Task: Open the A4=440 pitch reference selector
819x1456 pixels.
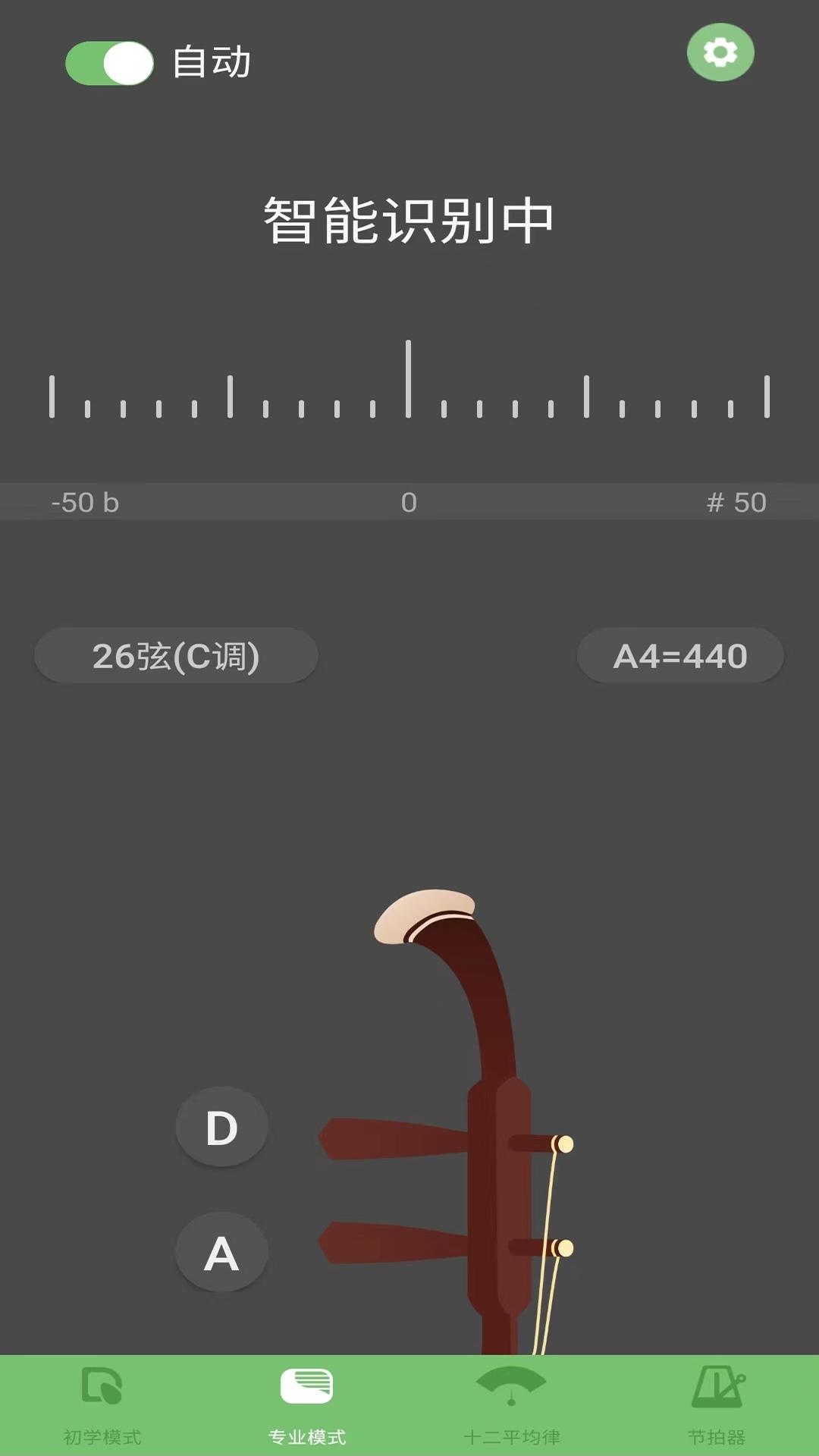Action: (x=680, y=655)
